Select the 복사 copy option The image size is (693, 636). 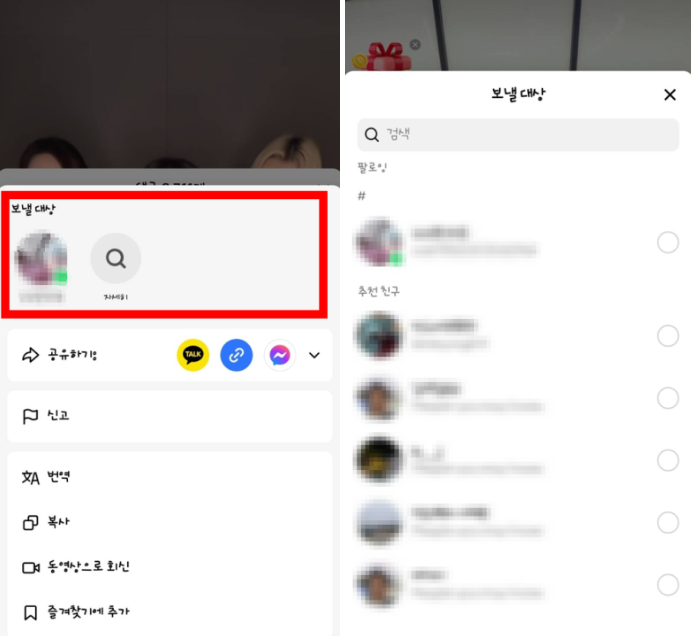point(169,522)
